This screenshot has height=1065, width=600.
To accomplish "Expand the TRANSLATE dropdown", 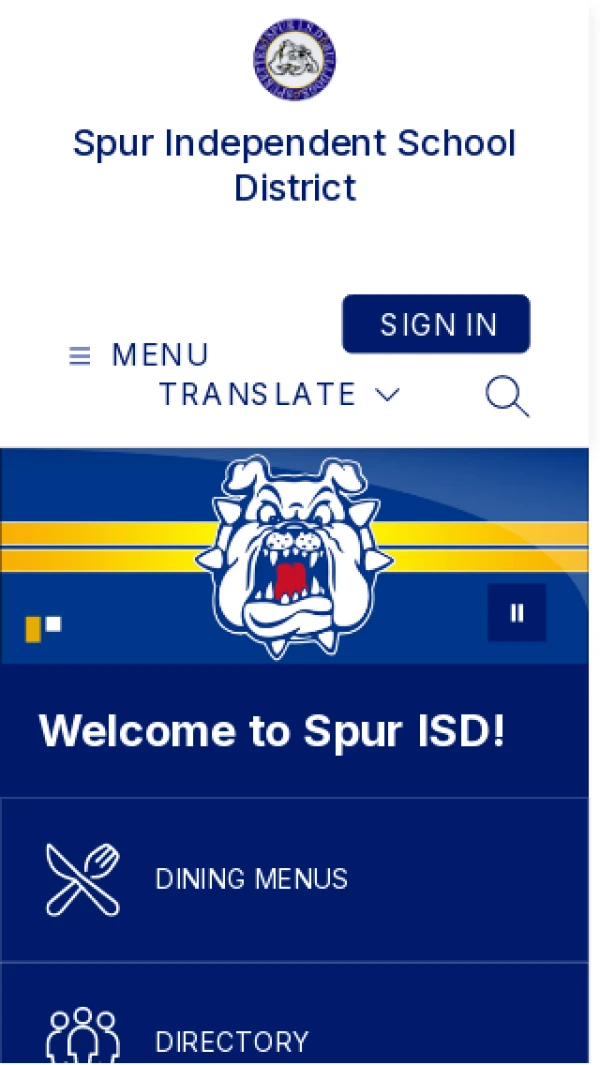I will (279, 395).
